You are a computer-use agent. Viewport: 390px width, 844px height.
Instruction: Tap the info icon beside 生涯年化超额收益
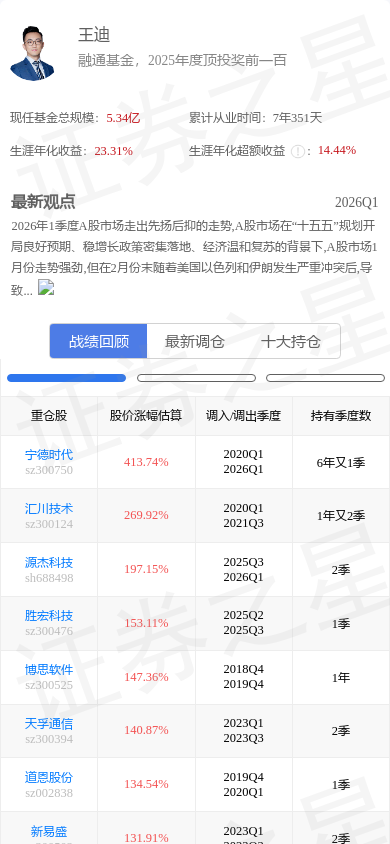click(297, 151)
